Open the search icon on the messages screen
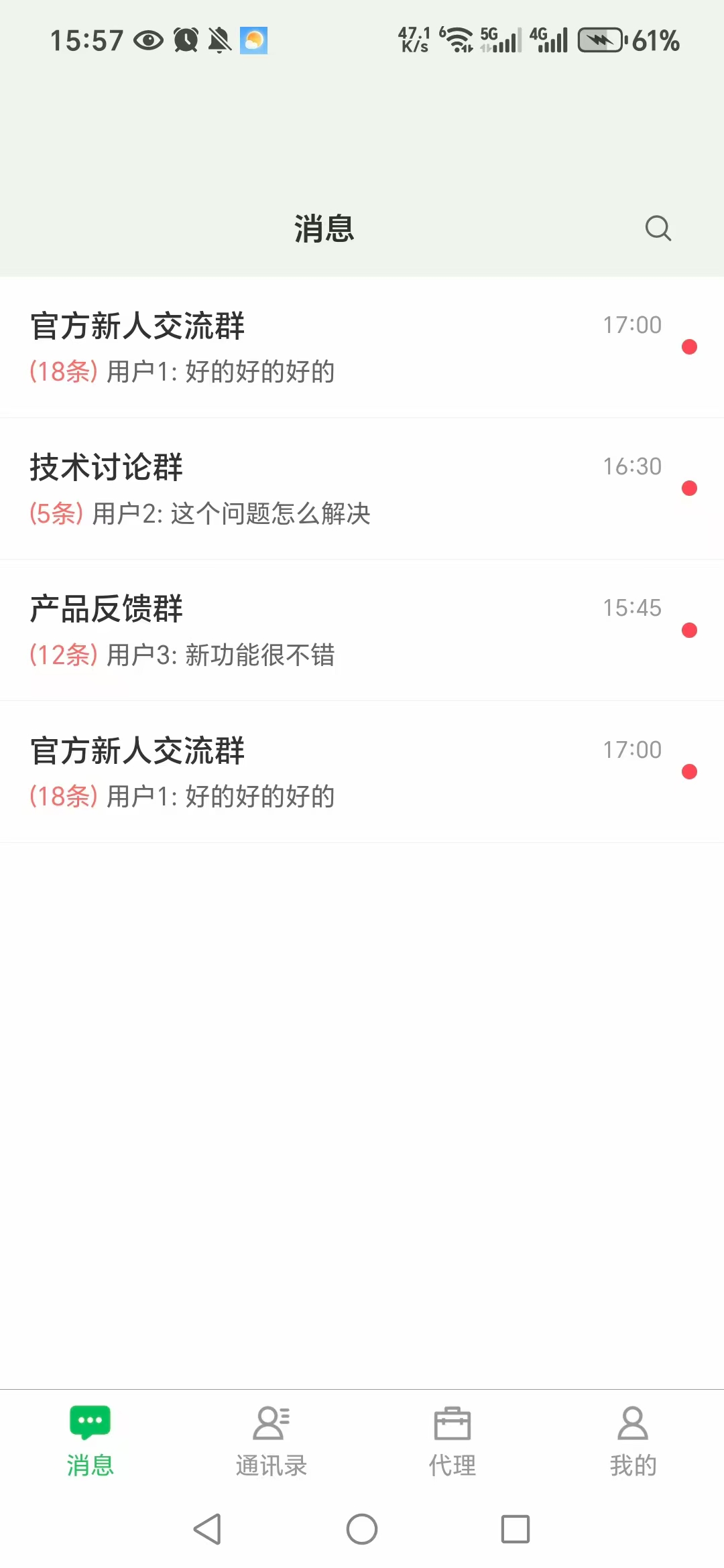 657,228
